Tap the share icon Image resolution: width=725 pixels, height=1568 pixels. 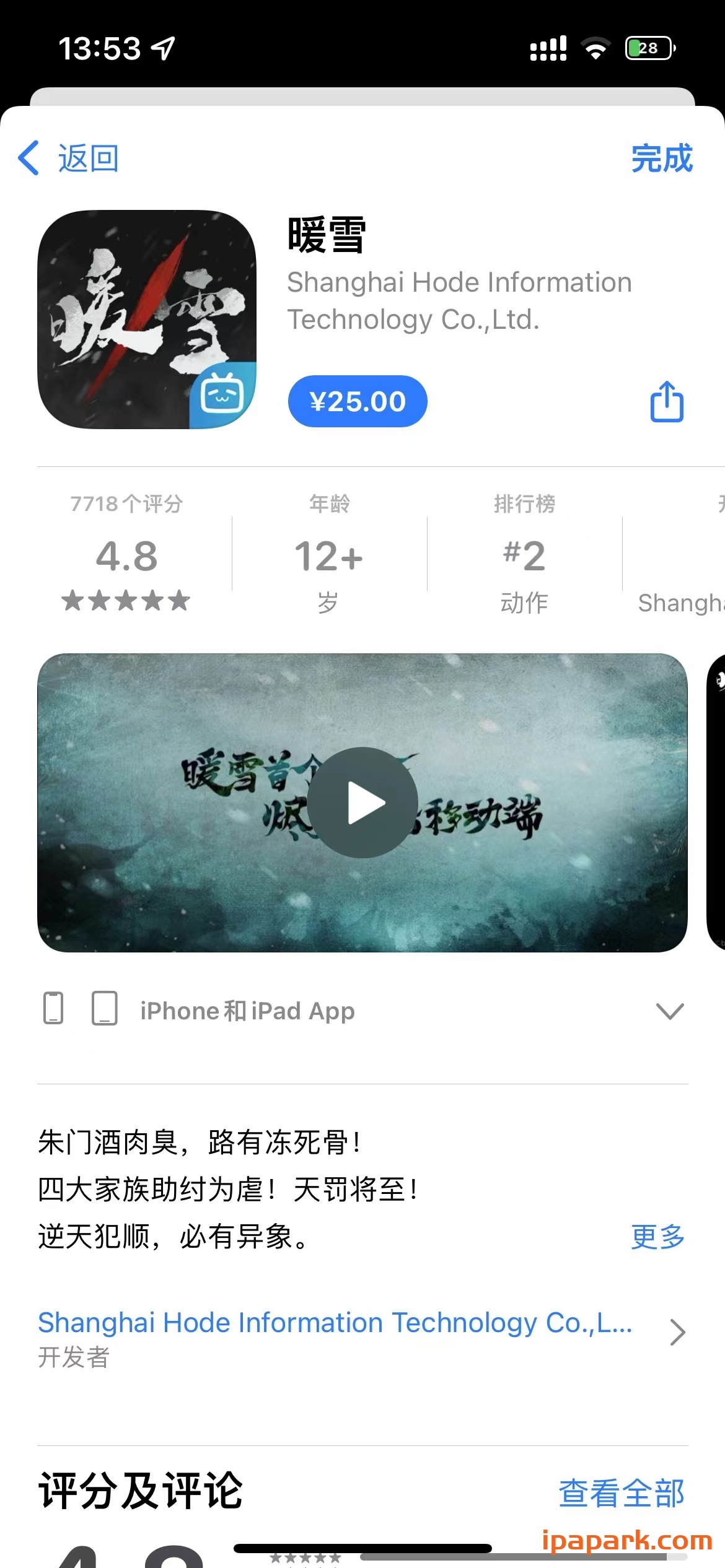click(668, 401)
